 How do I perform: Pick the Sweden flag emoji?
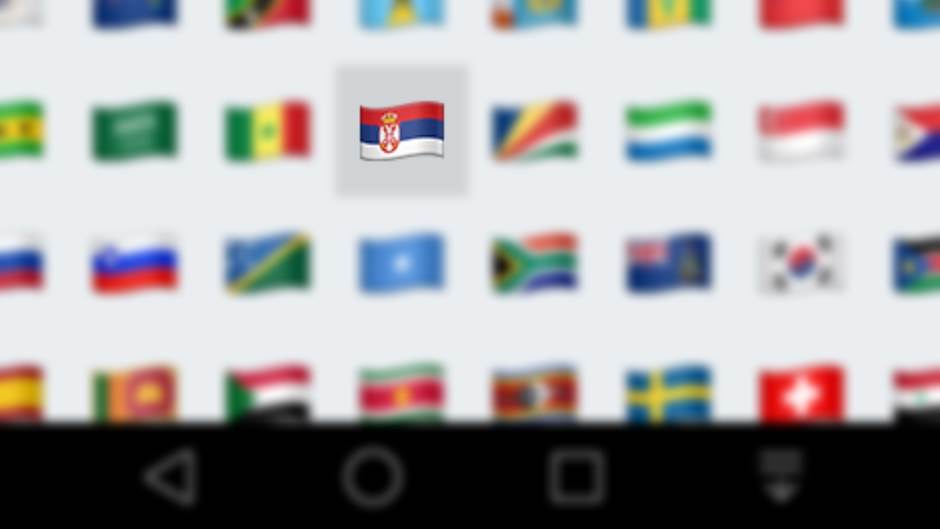668,394
